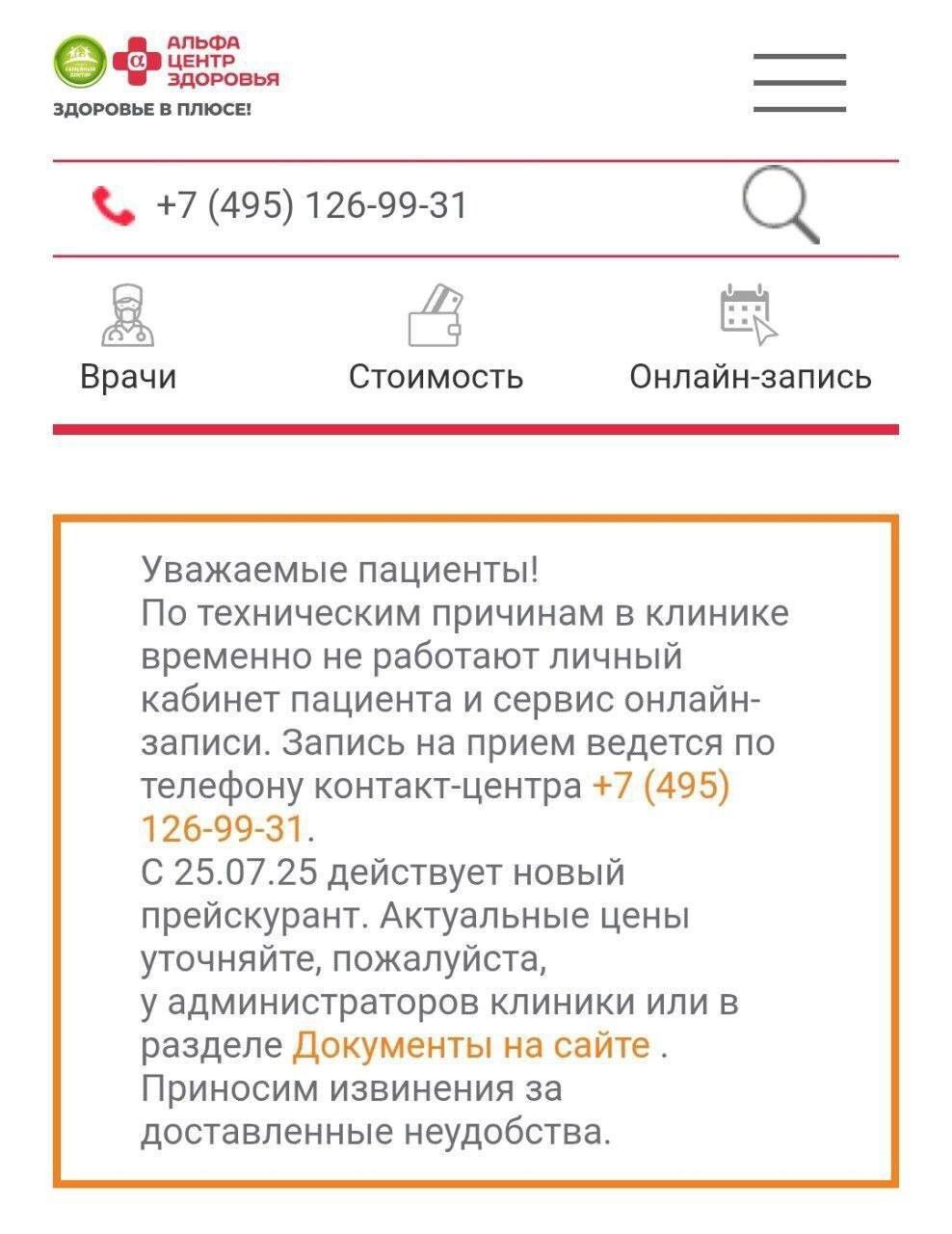This screenshot has width=952, height=1234.
Task: Open the Врачи section
Action: [x=128, y=339]
